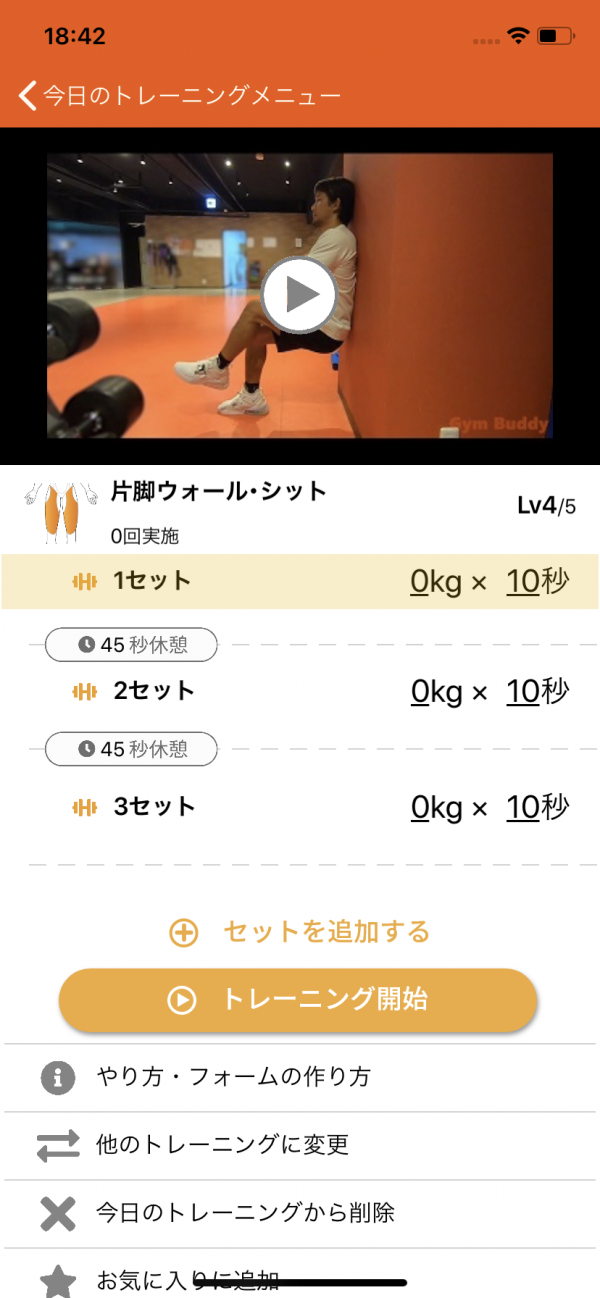Edit the seconds for 3セット
Image resolution: width=600 pixels, height=1298 pixels.
click(x=523, y=807)
